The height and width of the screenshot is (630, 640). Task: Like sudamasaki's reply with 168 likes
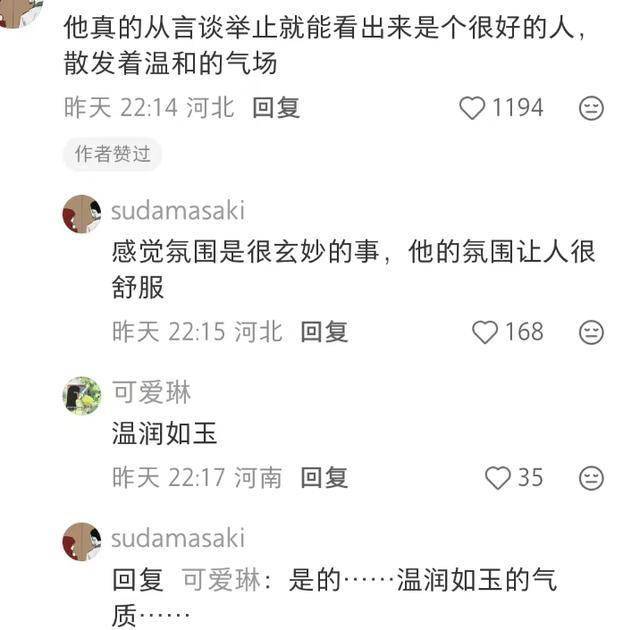(485, 332)
